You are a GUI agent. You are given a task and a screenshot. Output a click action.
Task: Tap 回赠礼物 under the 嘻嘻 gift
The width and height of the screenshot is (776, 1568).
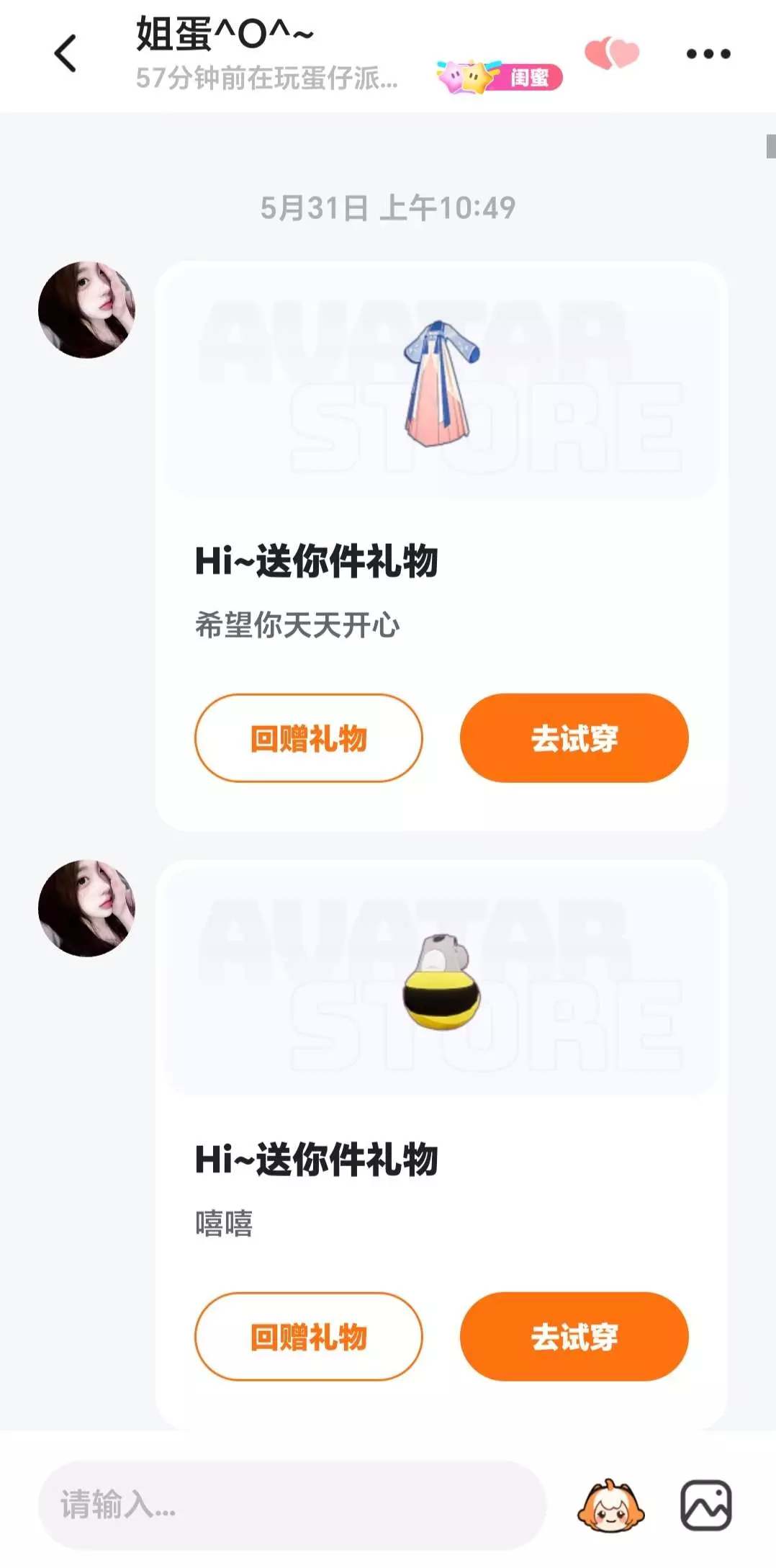[308, 1337]
